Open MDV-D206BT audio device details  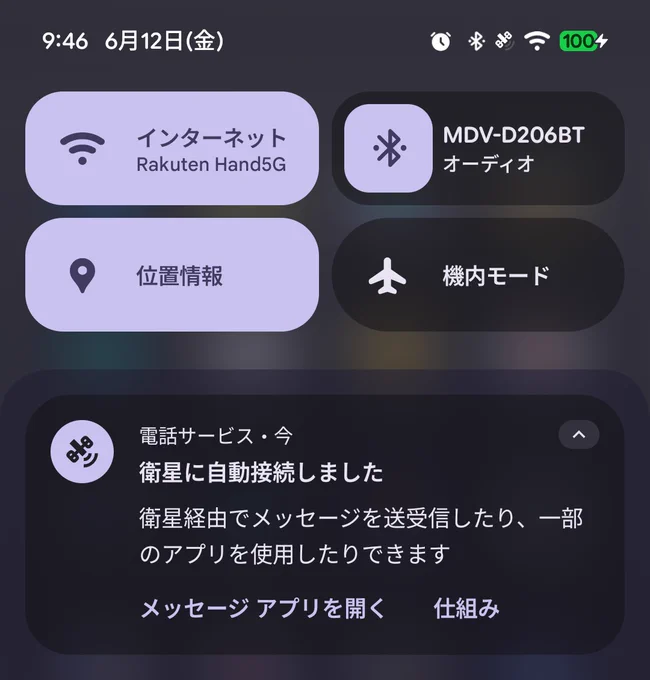click(x=527, y=148)
